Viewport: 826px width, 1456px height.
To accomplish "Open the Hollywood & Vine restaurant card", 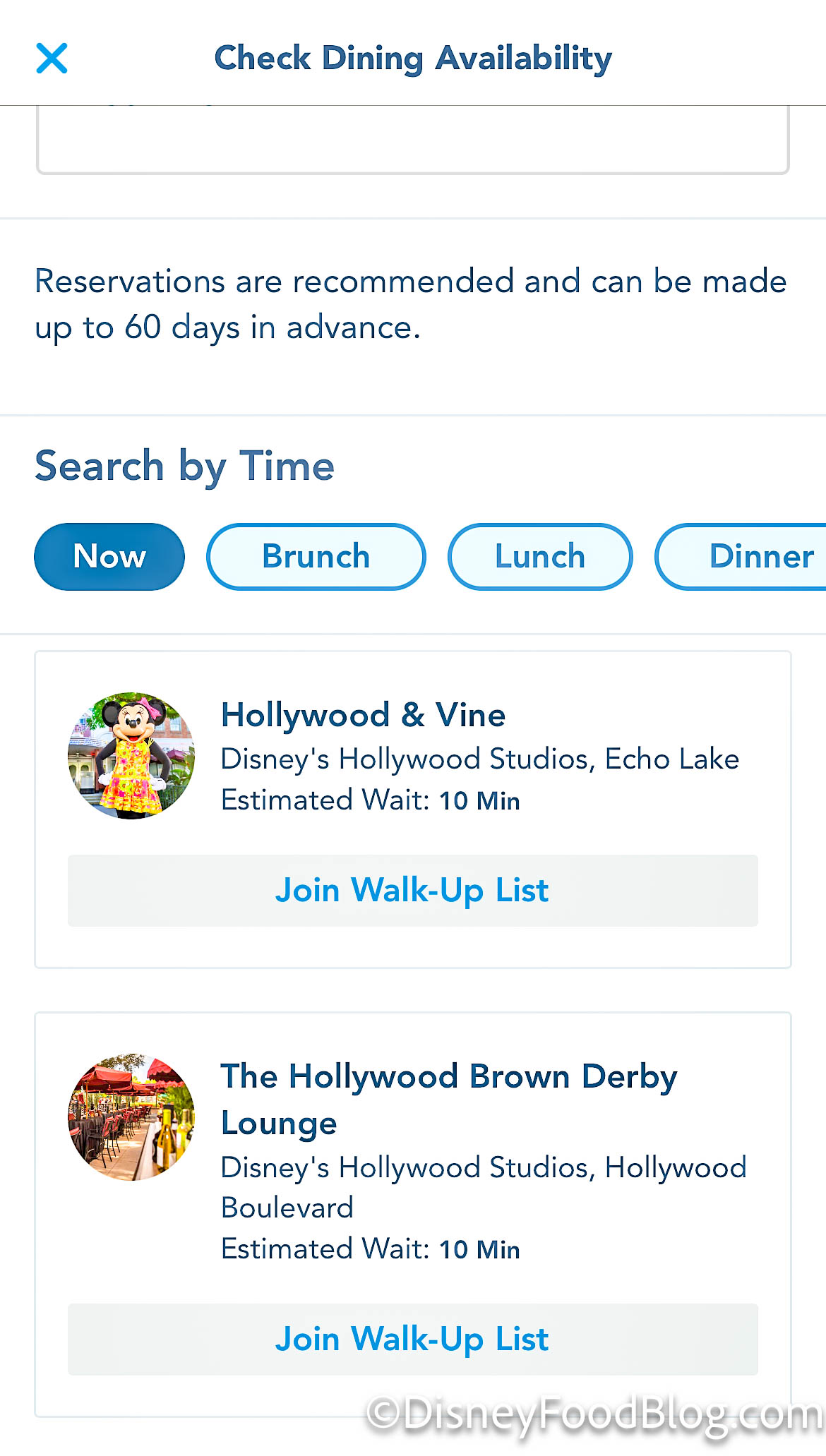I will point(363,716).
